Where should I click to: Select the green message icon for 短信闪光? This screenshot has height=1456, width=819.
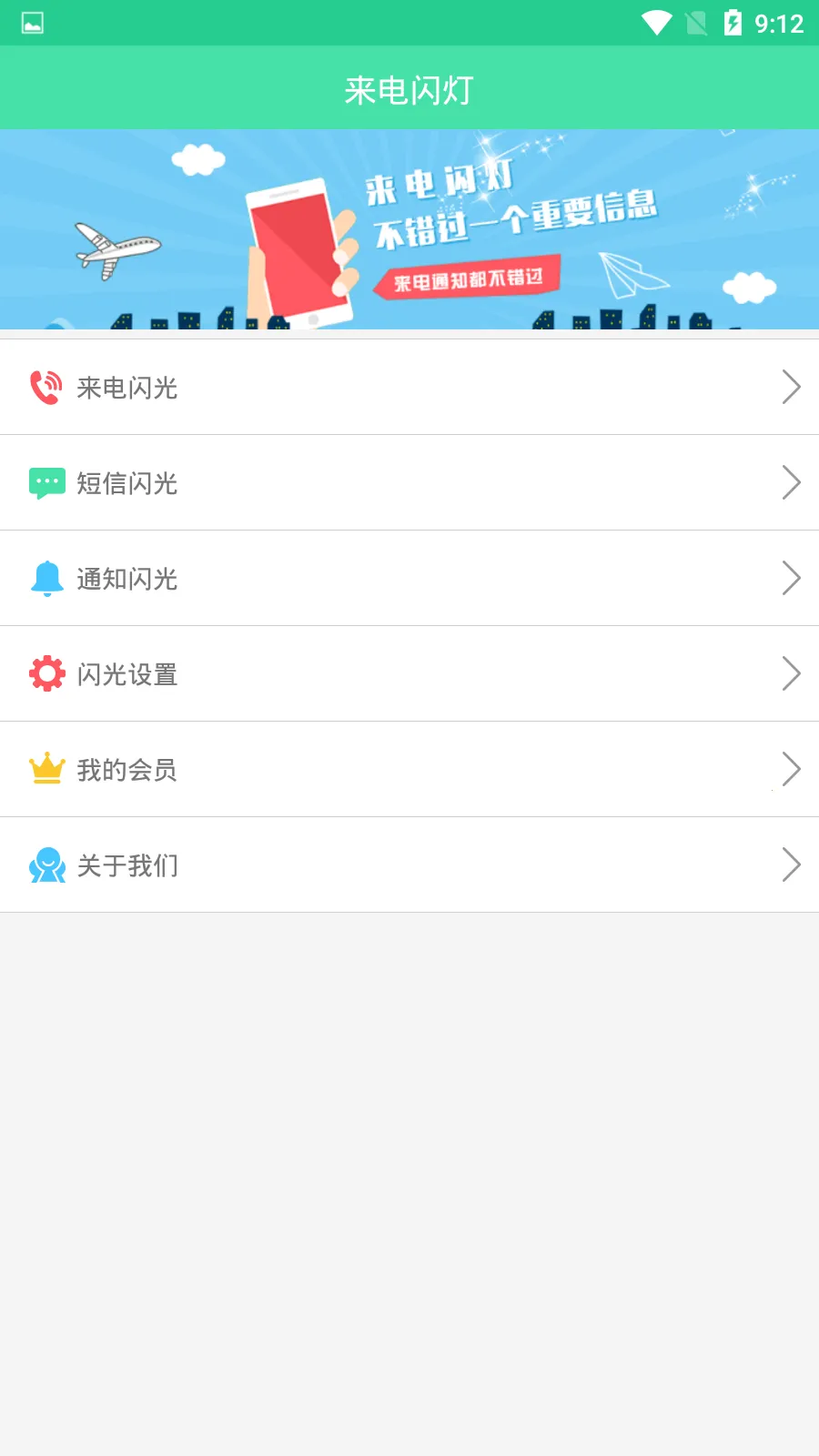[47, 482]
